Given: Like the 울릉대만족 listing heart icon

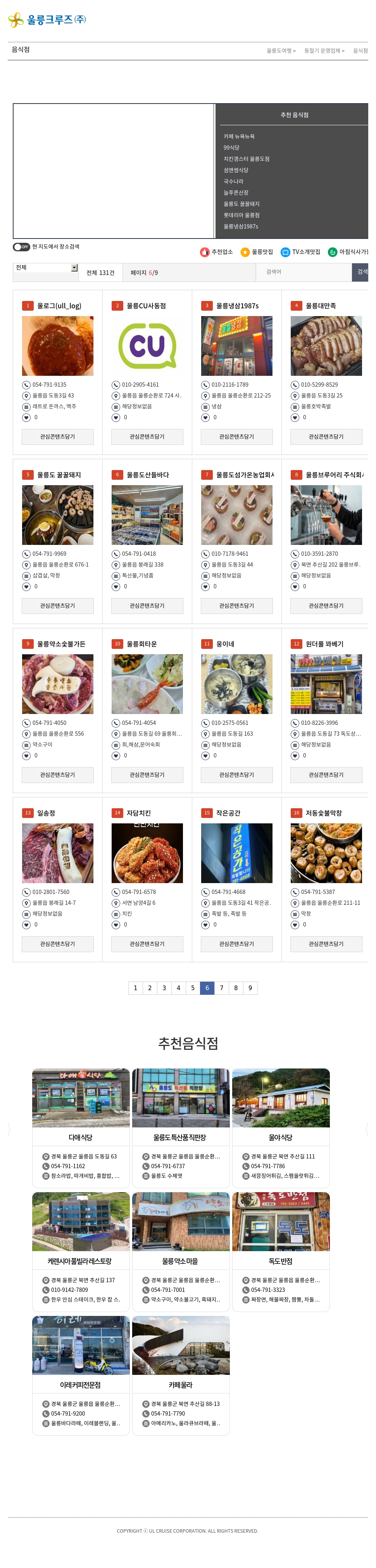Looking at the screenshot, I should click(295, 418).
